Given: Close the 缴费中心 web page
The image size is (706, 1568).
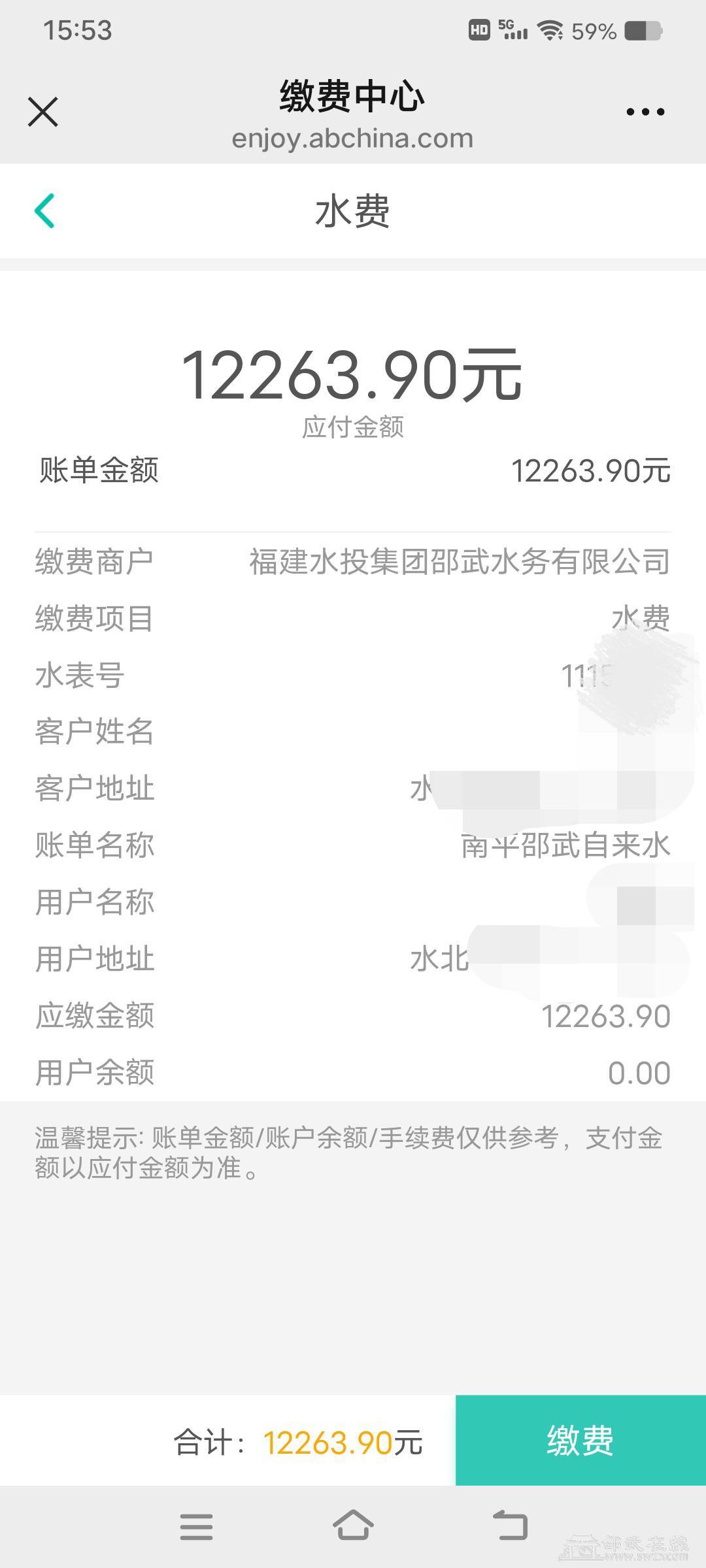Looking at the screenshot, I should 43,112.
